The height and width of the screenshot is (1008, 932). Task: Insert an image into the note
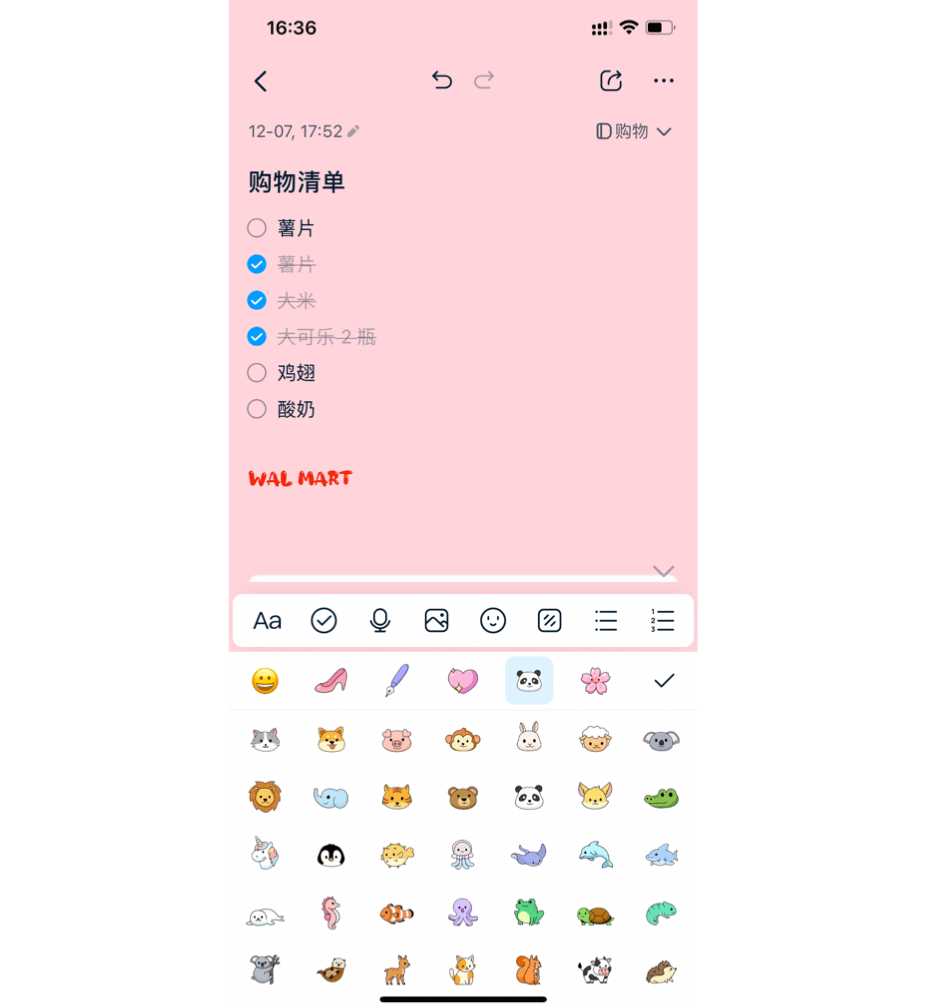click(x=436, y=621)
